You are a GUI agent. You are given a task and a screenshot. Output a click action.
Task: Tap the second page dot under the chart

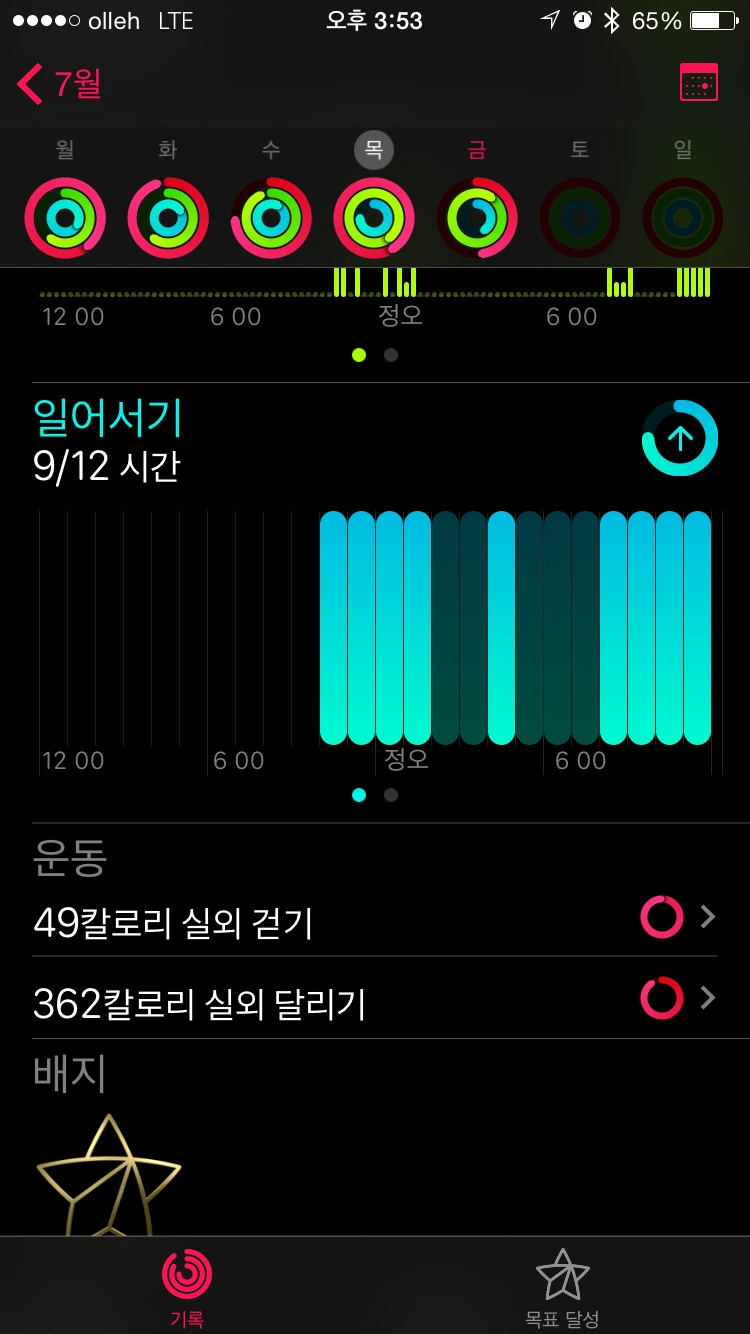pos(390,795)
